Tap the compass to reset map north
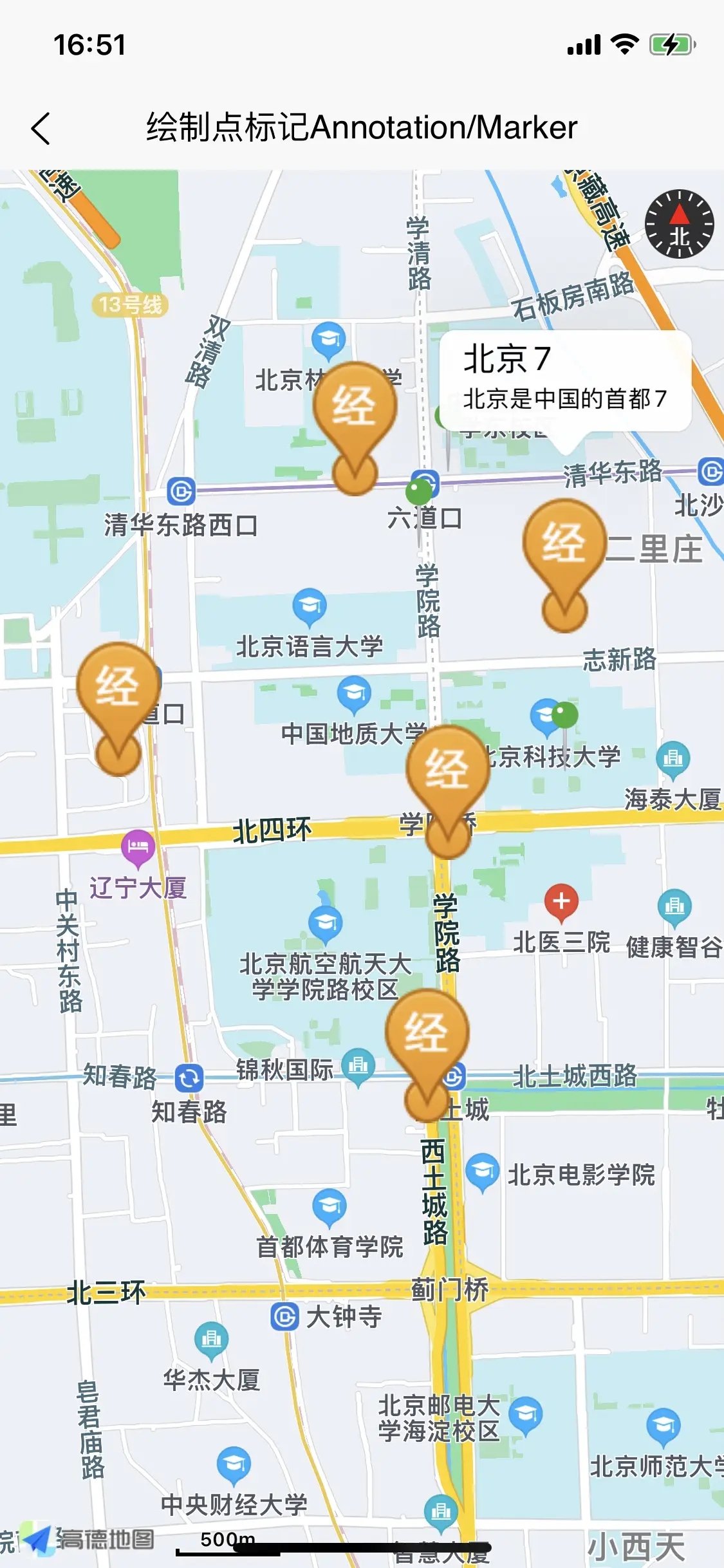This screenshot has width=724, height=1568. 679,224
